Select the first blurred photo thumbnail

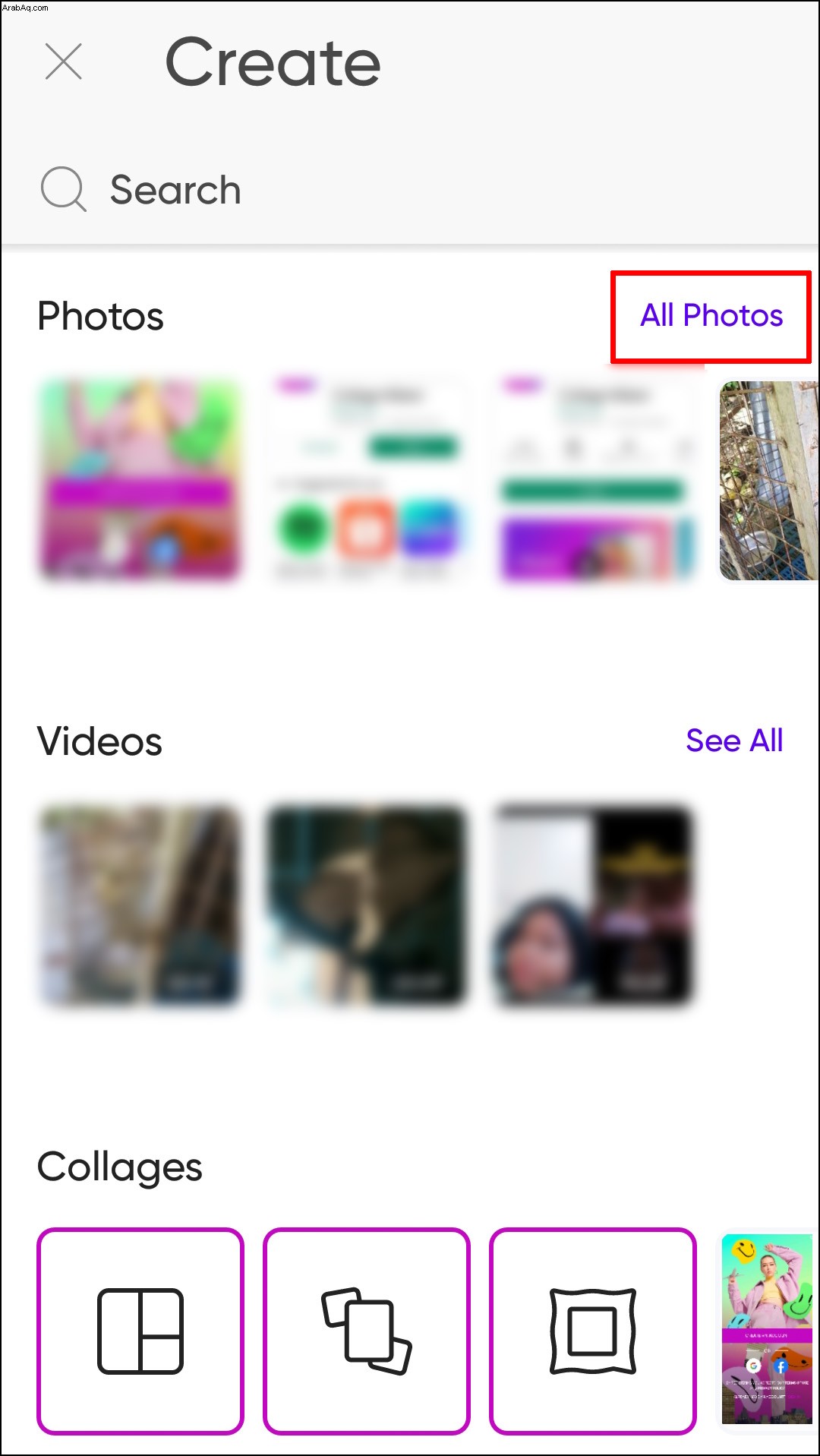pyautogui.click(x=140, y=481)
